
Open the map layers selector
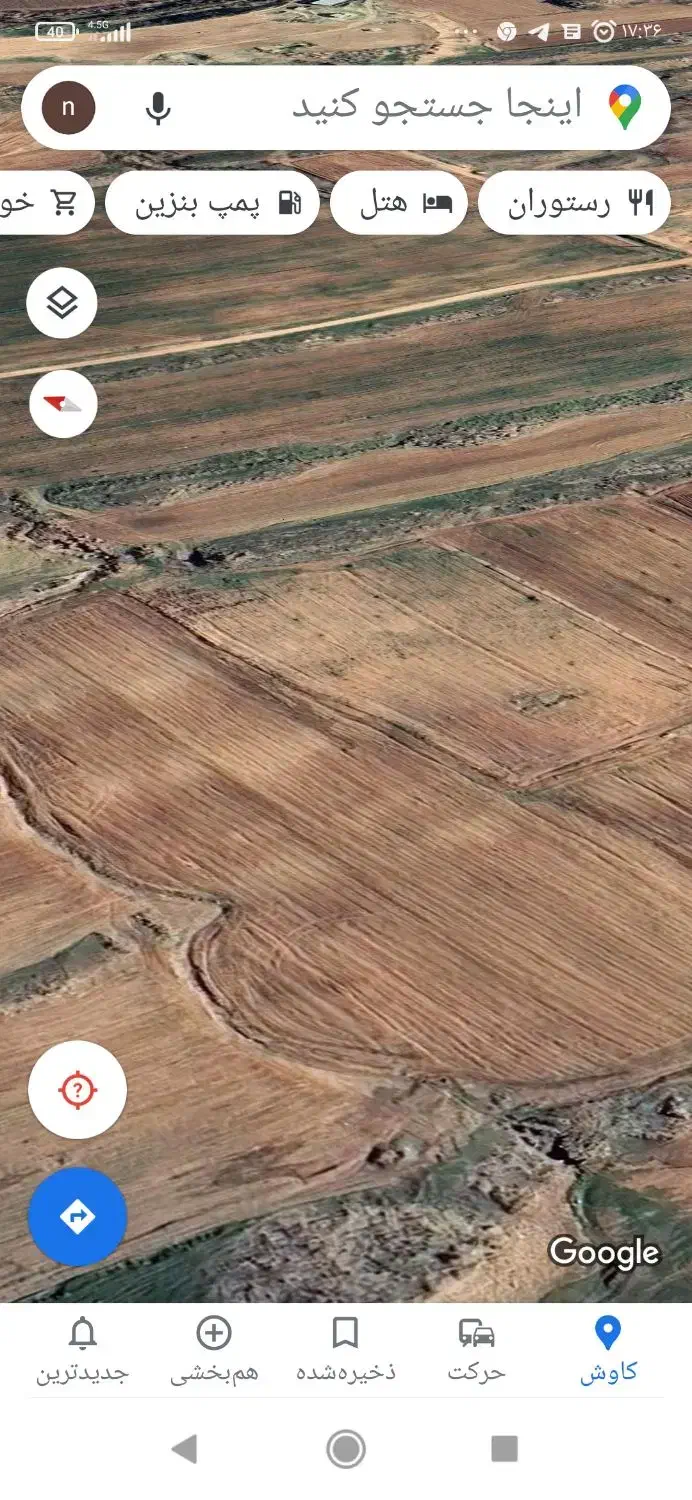(x=62, y=302)
